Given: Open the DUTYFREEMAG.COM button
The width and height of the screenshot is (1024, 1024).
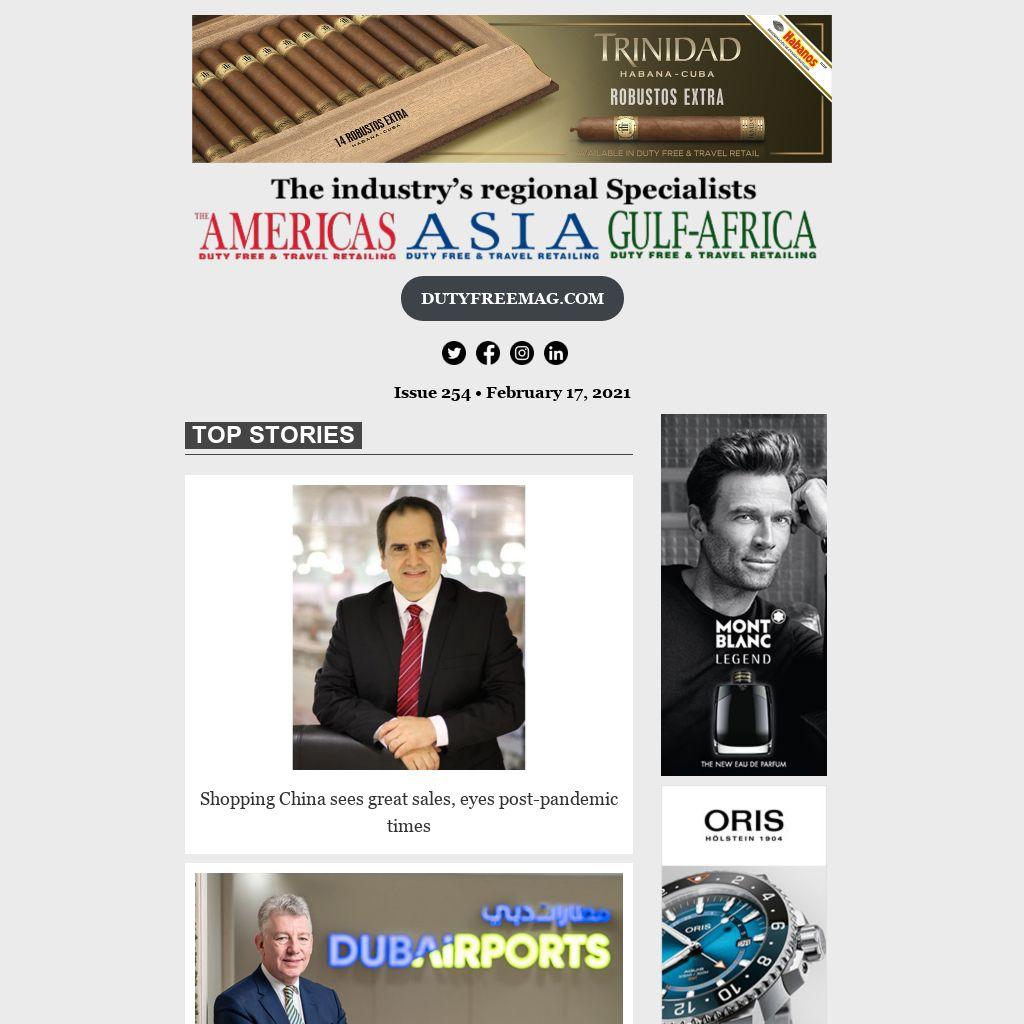Looking at the screenshot, I should [512, 298].
